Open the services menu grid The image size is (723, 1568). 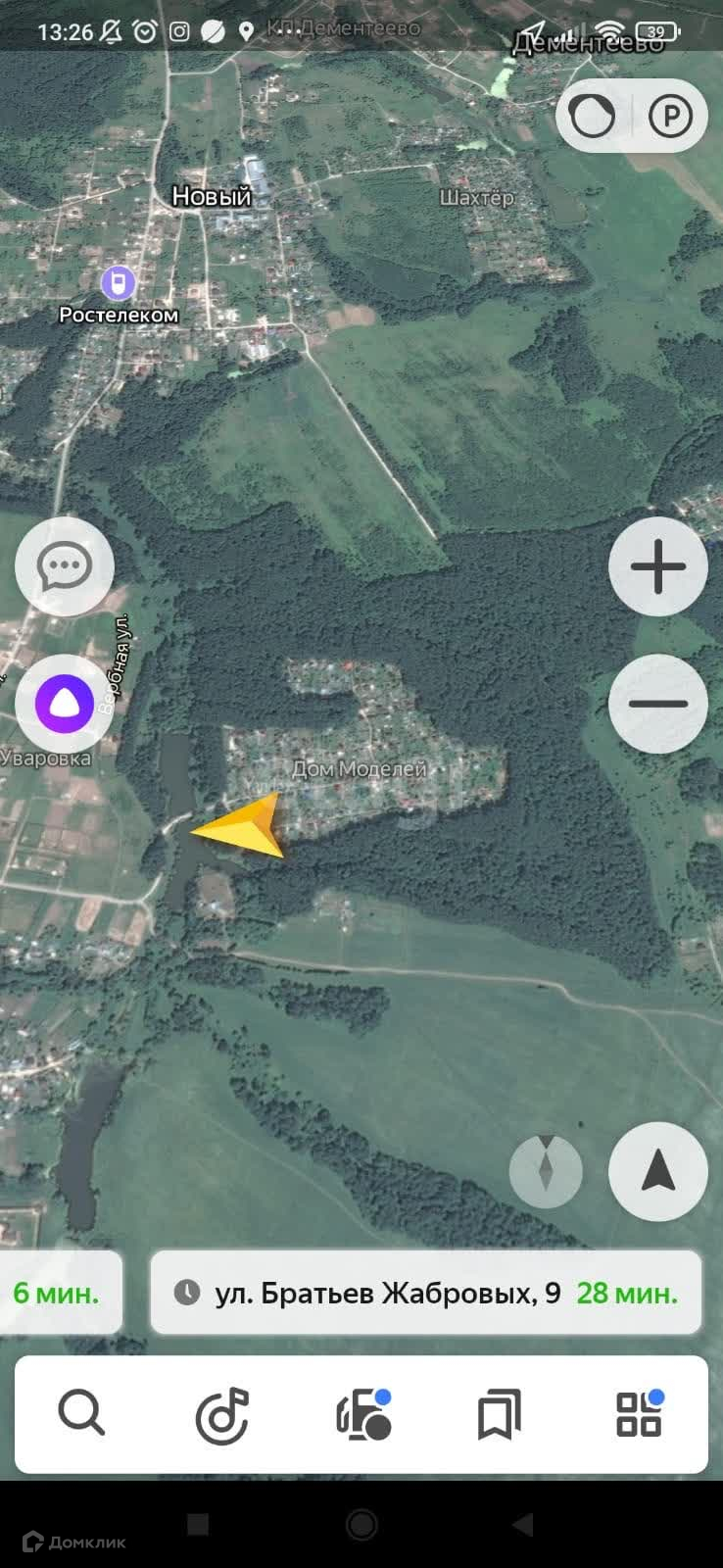[639, 1415]
